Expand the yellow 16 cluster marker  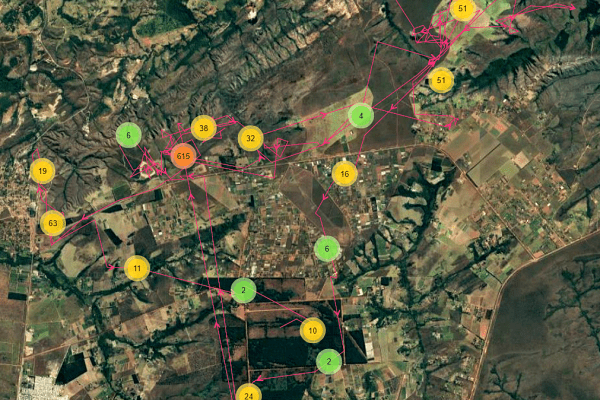click(344, 174)
